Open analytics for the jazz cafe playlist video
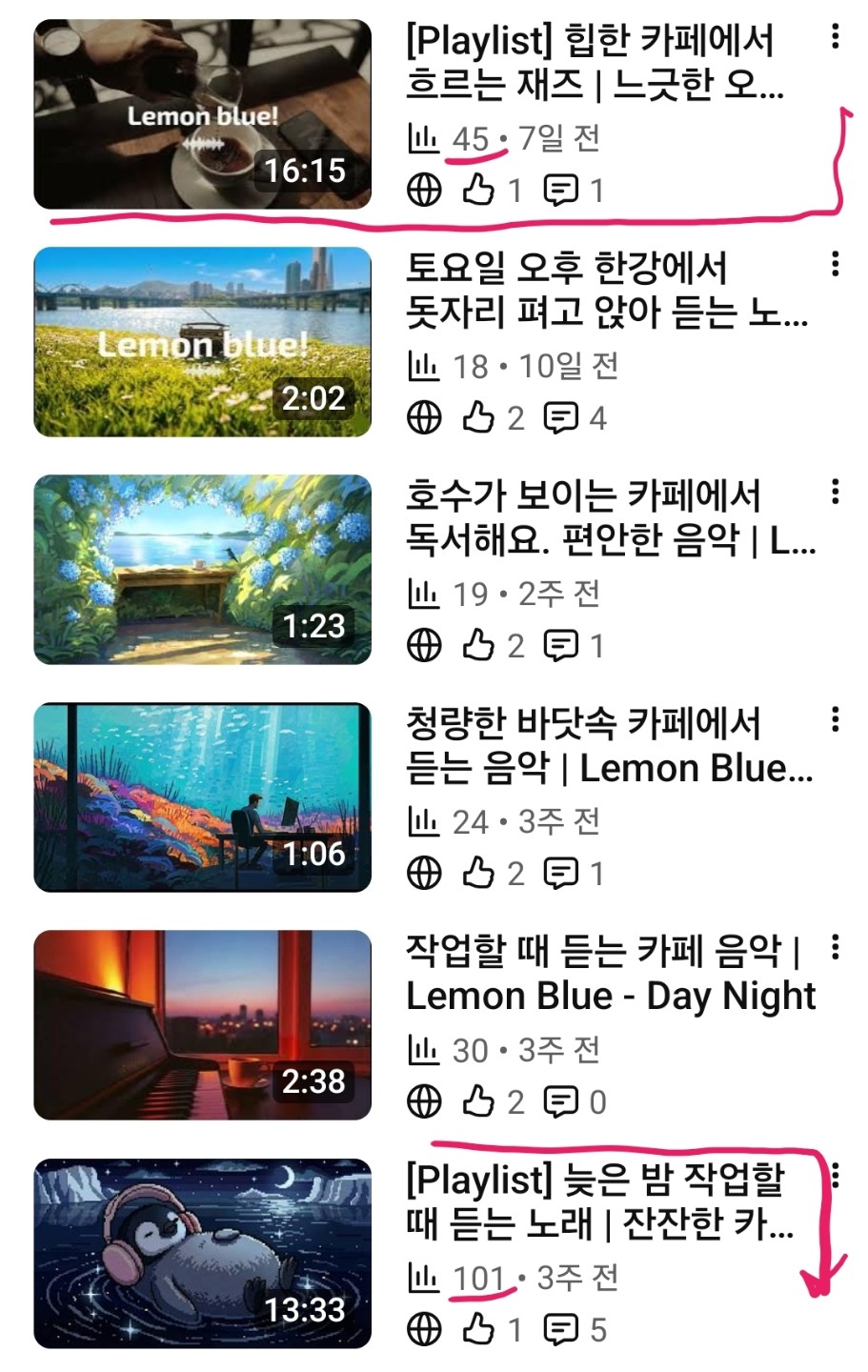868x1372 pixels. [423, 137]
